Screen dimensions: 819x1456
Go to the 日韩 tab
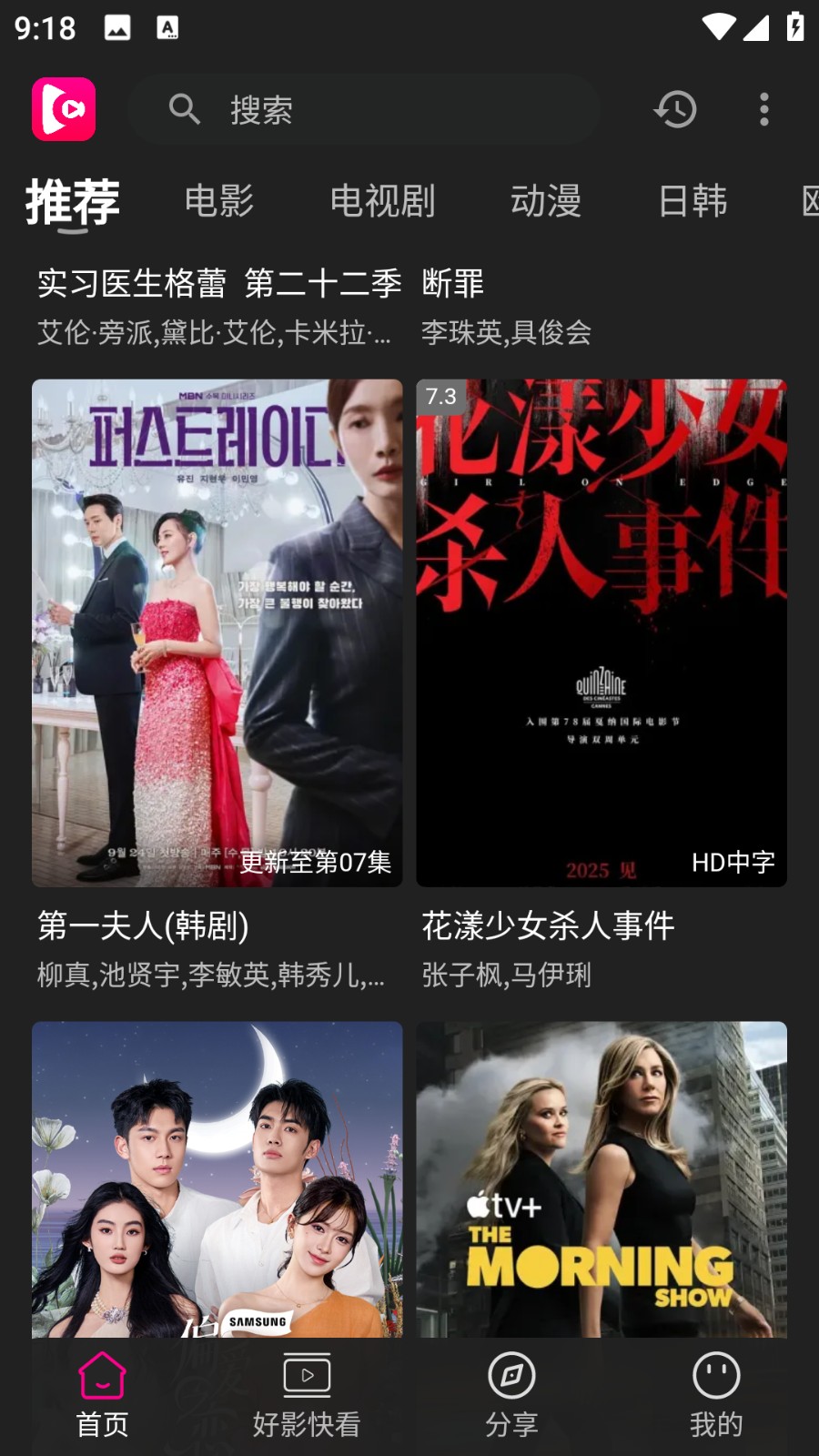coord(693,201)
